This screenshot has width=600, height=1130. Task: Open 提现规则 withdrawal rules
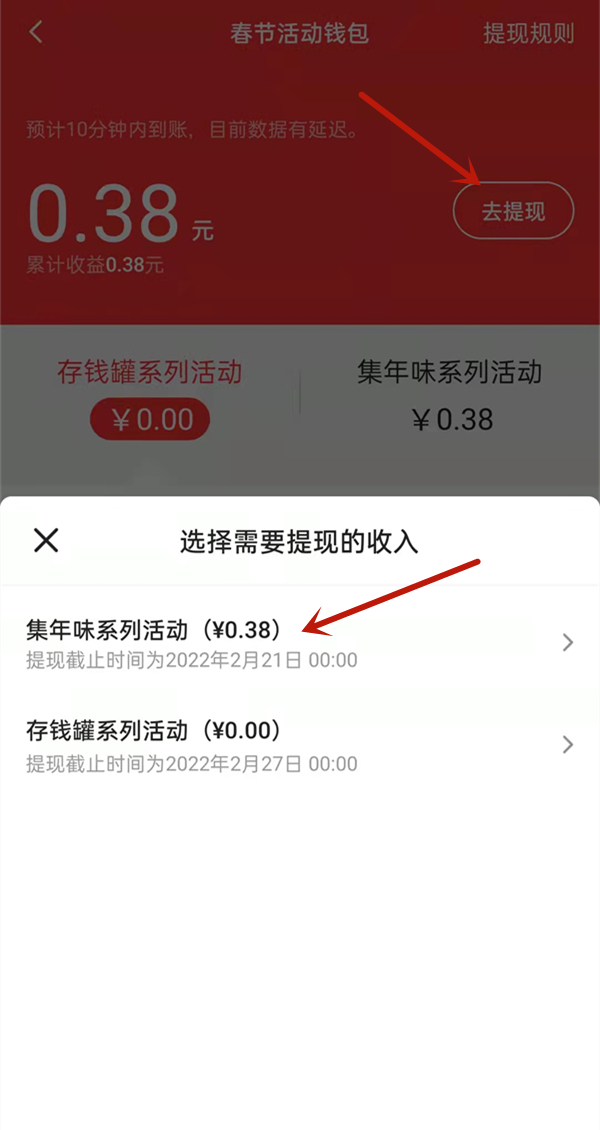pos(528,33)
